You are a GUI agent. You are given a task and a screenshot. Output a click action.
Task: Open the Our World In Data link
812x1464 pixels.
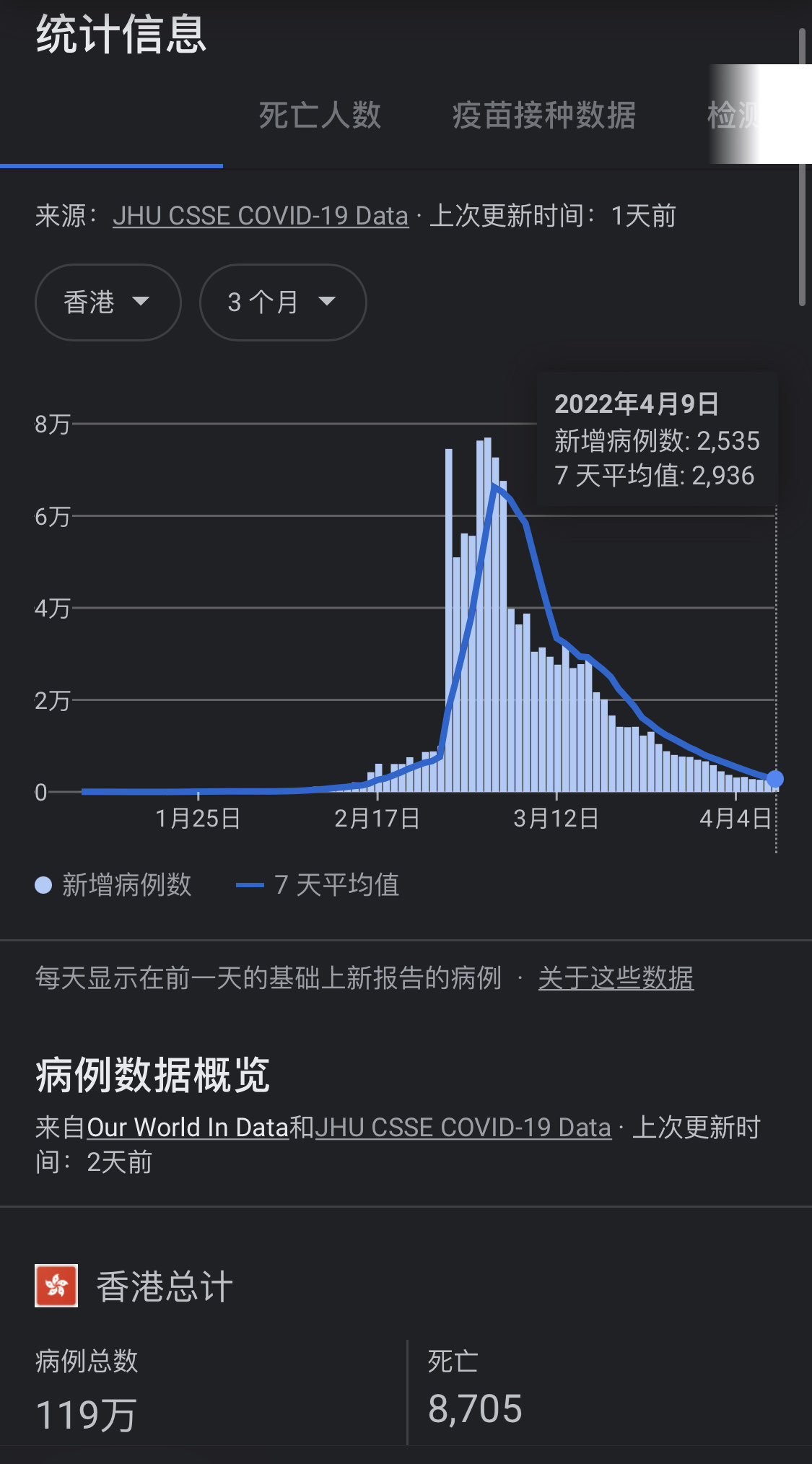[x=188, y=1128]
